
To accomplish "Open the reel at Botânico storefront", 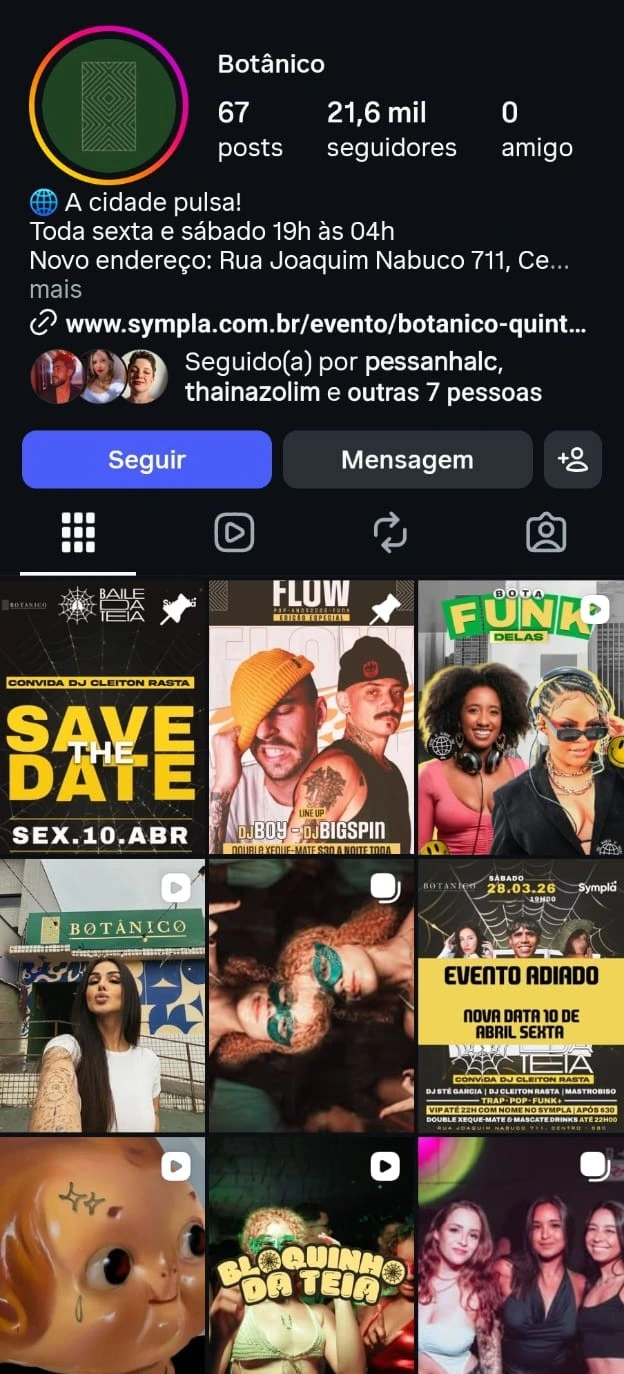I will [102, 995].
